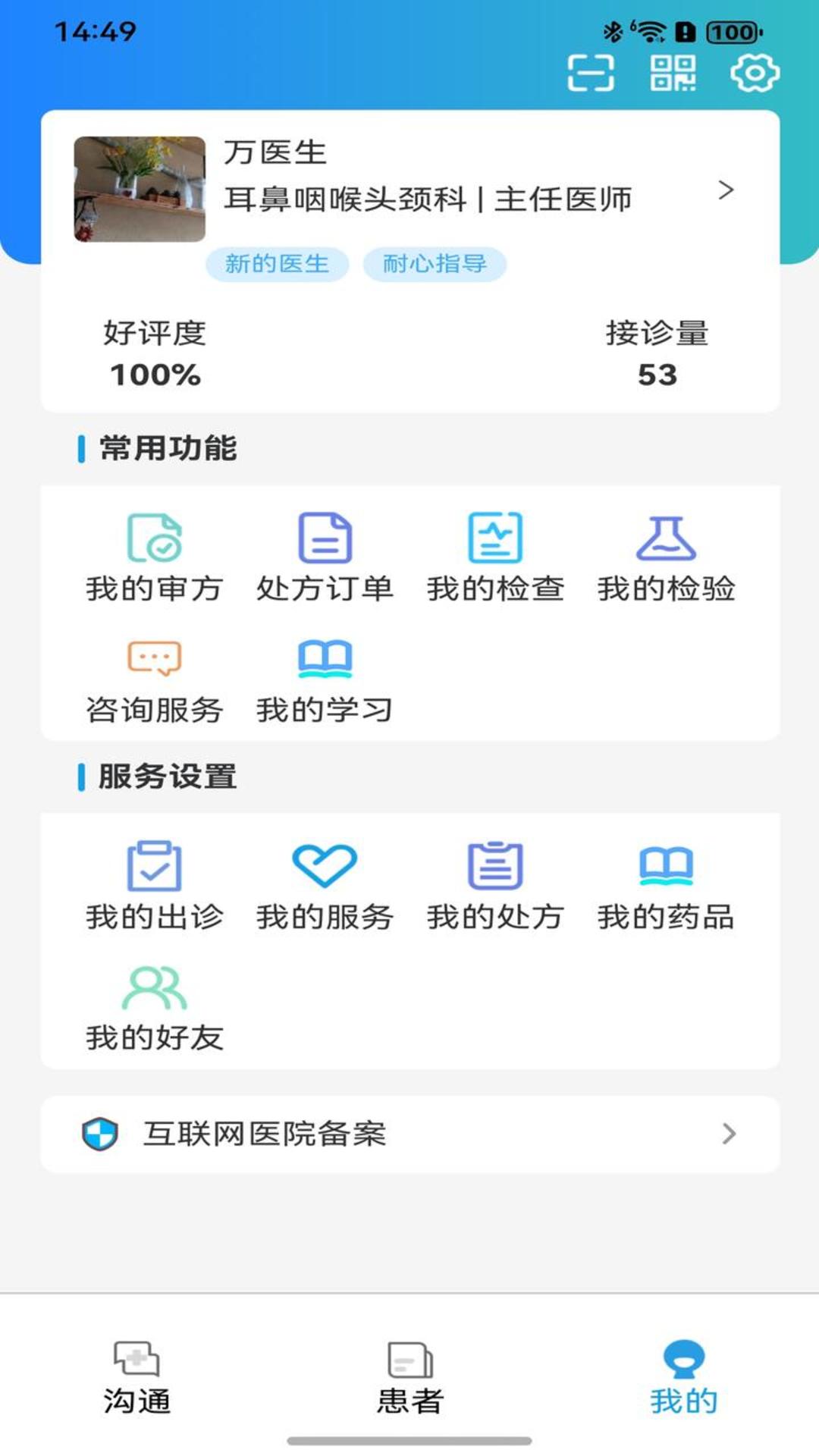Image resolution: width=819 pixels, height=1456 pixels.
Task: Expand 互联网医院备案 with the chevron
Action: 730,1135
